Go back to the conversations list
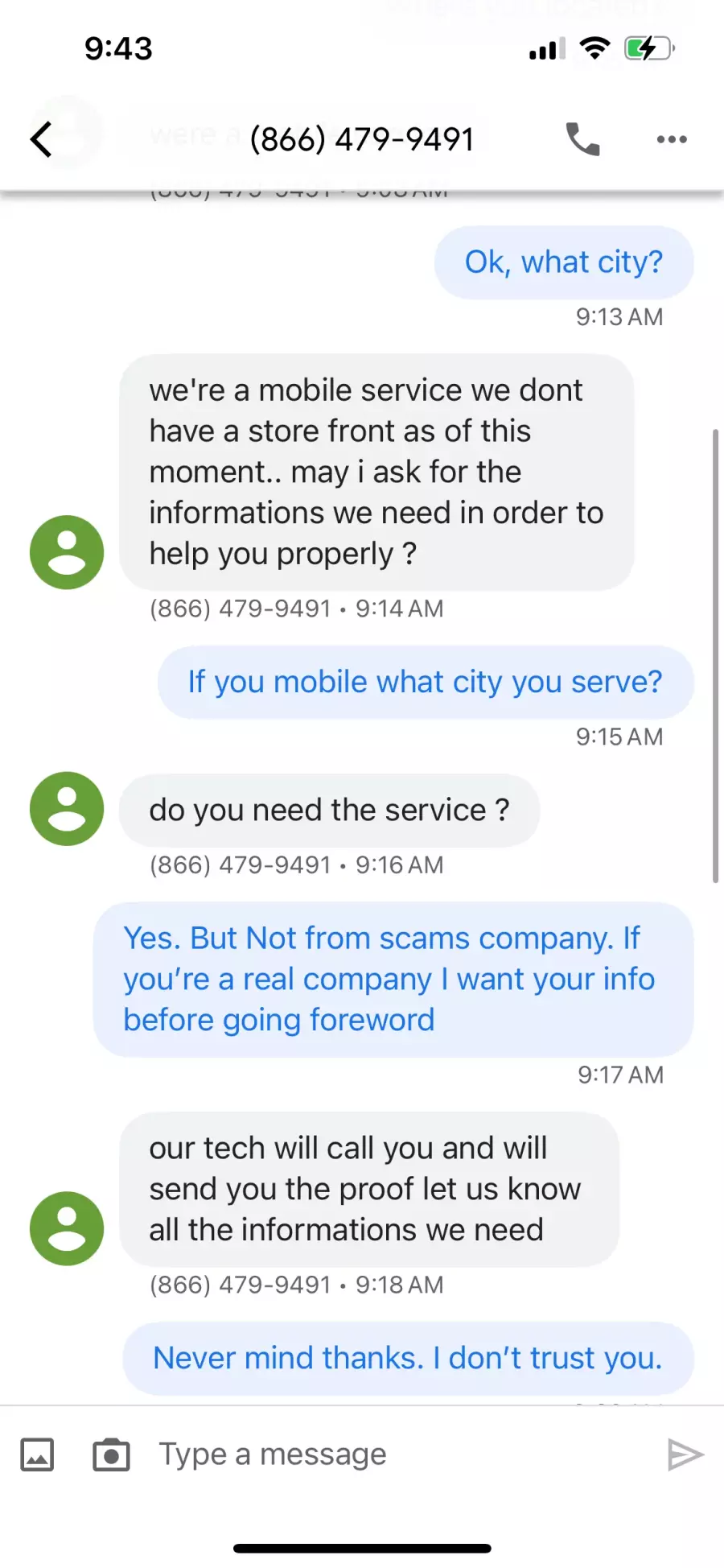The width and height of the screenshot is (724, 1568). (42, 139)
